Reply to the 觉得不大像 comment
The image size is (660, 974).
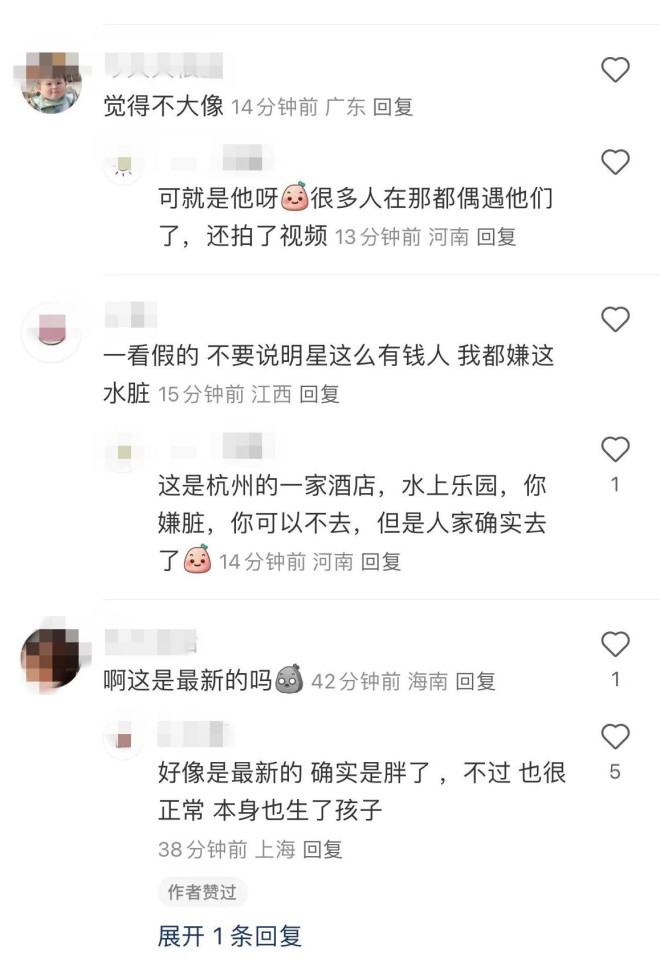(x=393, y=107)
